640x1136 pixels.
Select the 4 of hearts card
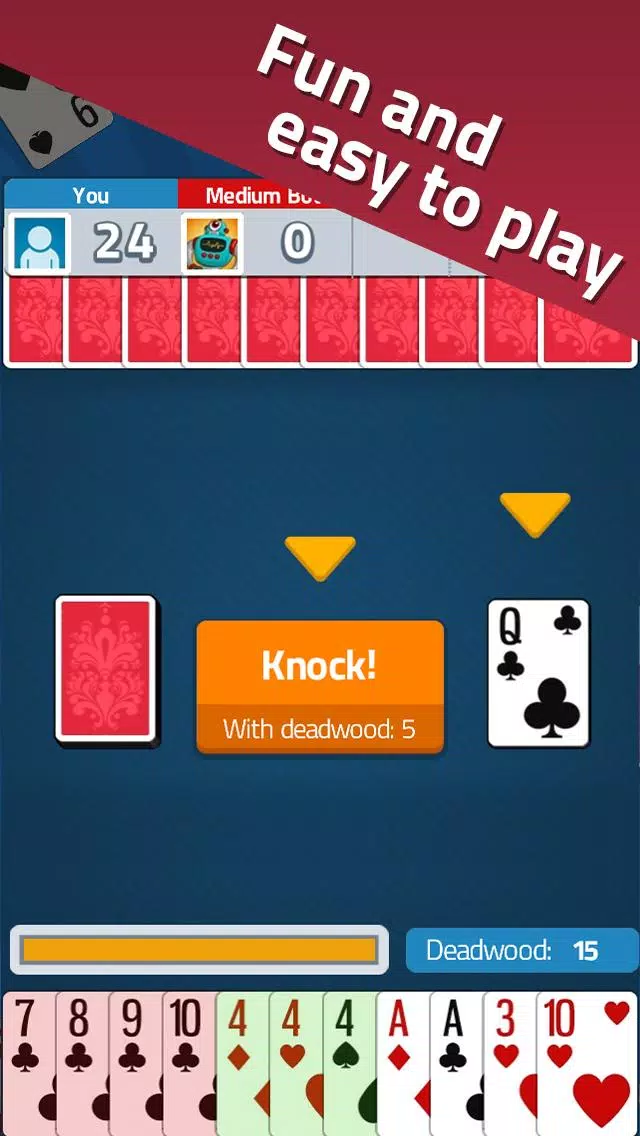point(296,1064)
